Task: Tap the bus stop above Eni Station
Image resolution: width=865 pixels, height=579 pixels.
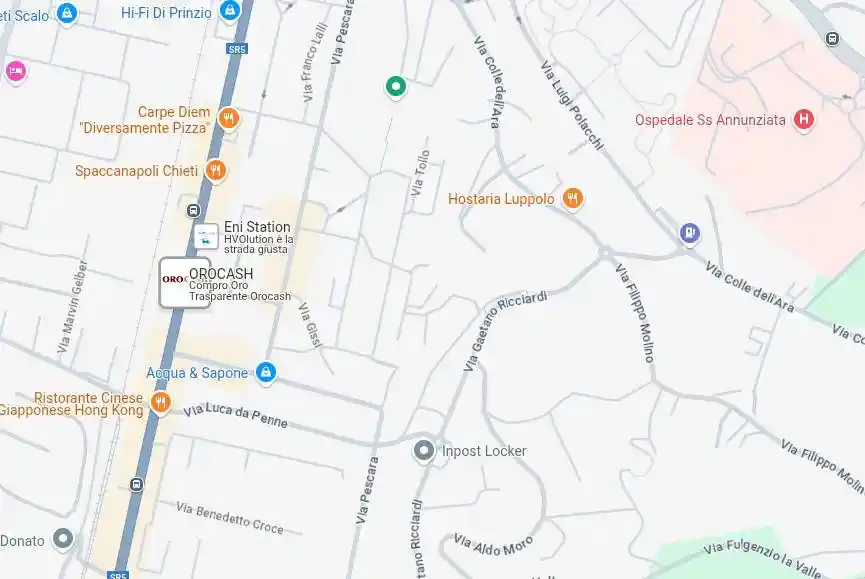Action: (192, 210)
